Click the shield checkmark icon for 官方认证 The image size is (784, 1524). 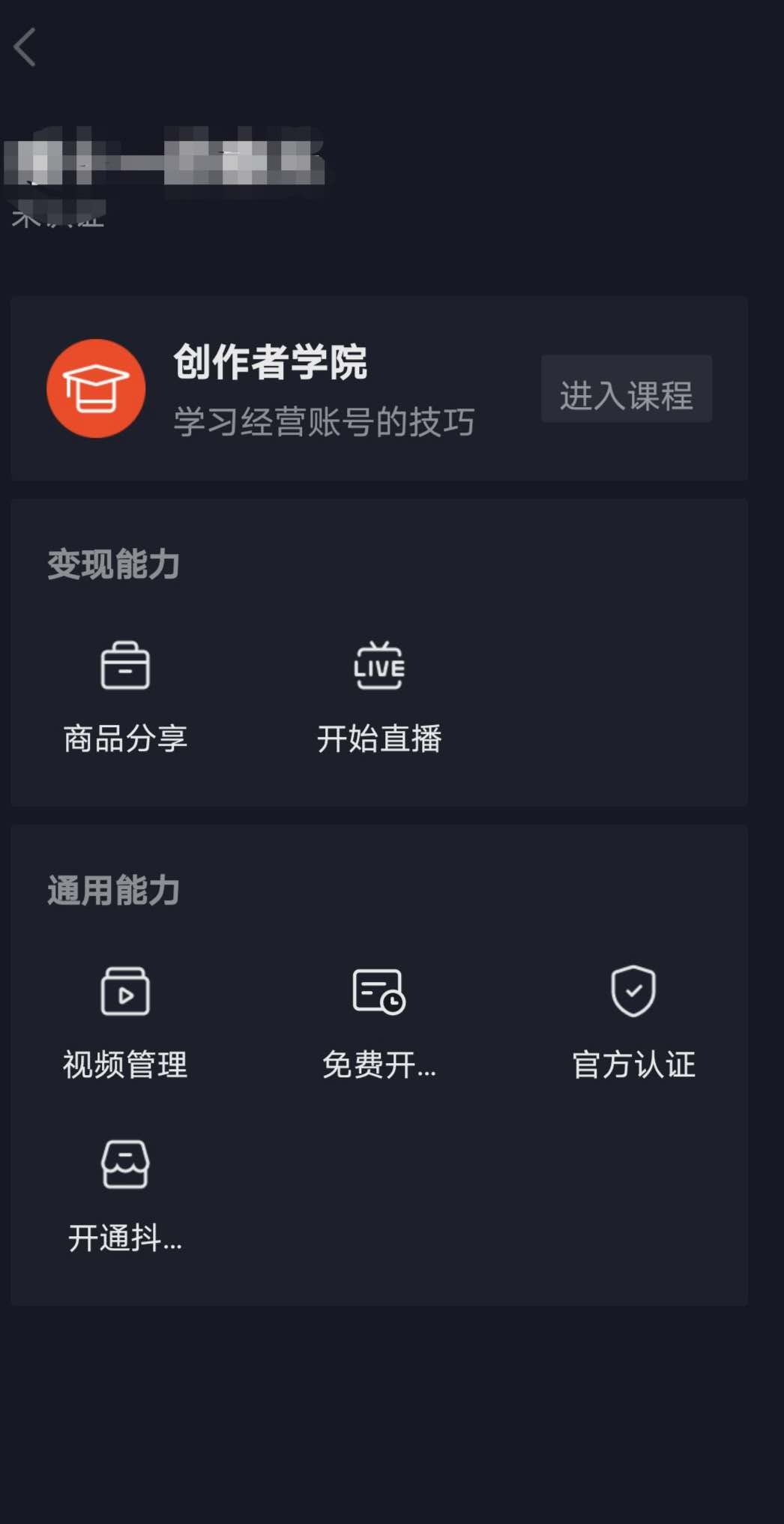(x=634, y=991)
